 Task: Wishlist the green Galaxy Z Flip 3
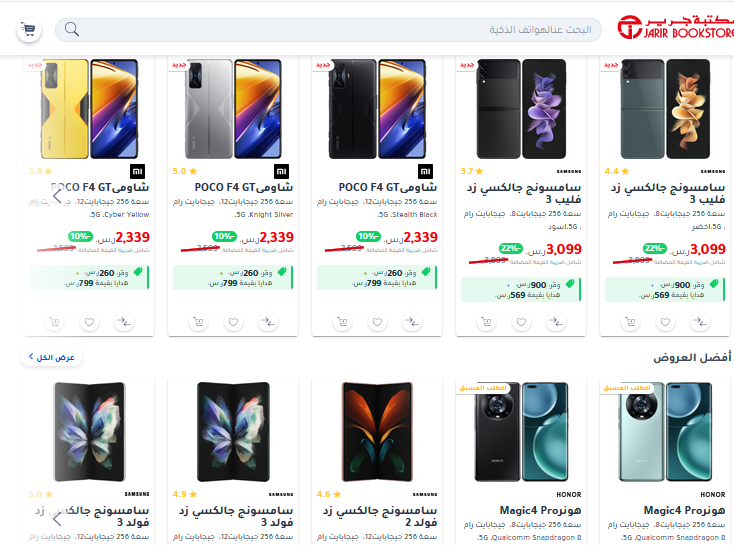(x=663, y=322)
